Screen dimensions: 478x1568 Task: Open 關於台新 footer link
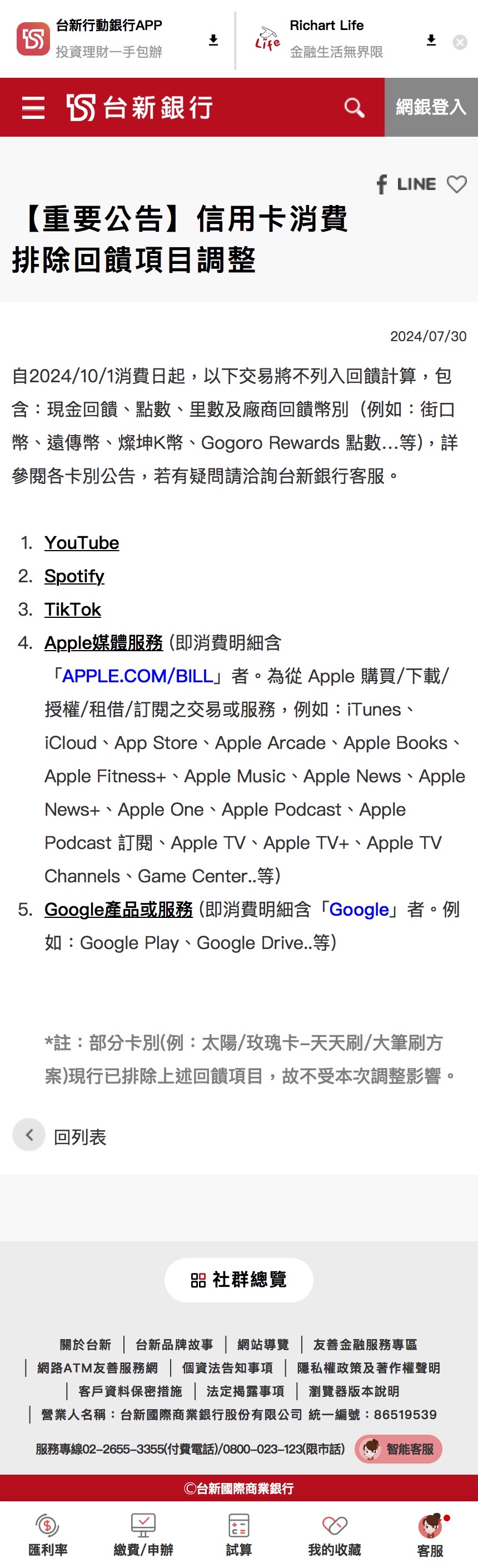point(85,1344)
